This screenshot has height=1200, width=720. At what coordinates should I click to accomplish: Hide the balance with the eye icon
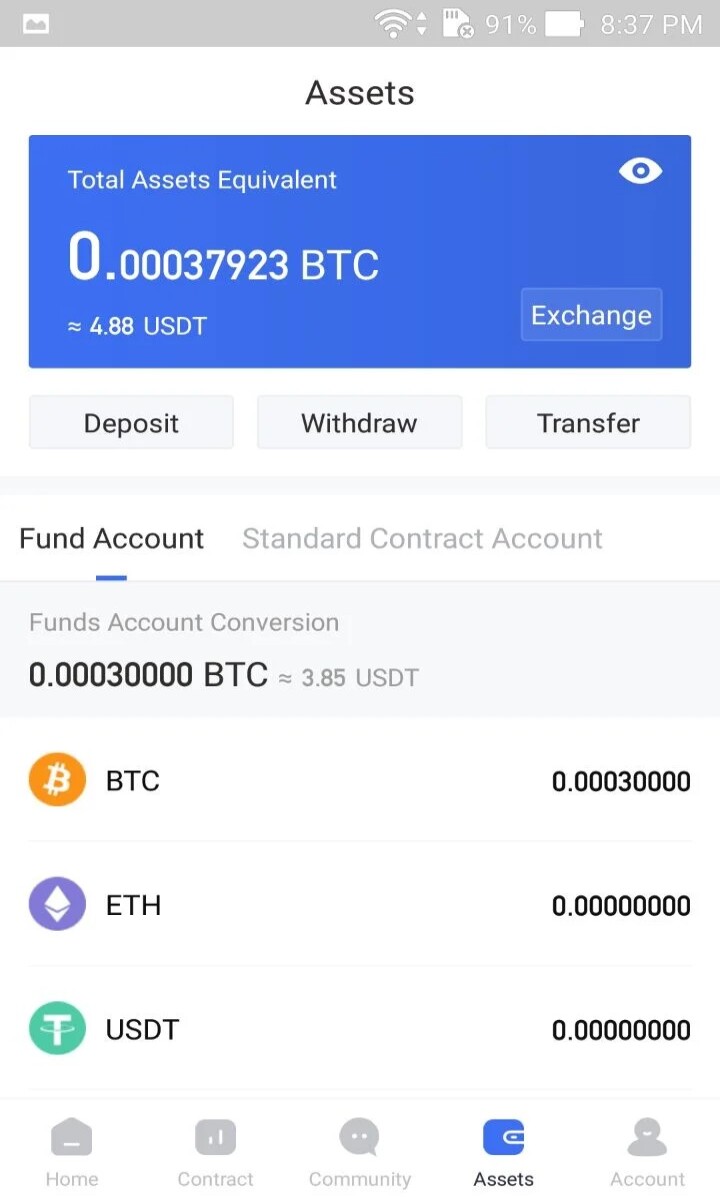click(x=640, y=171)
